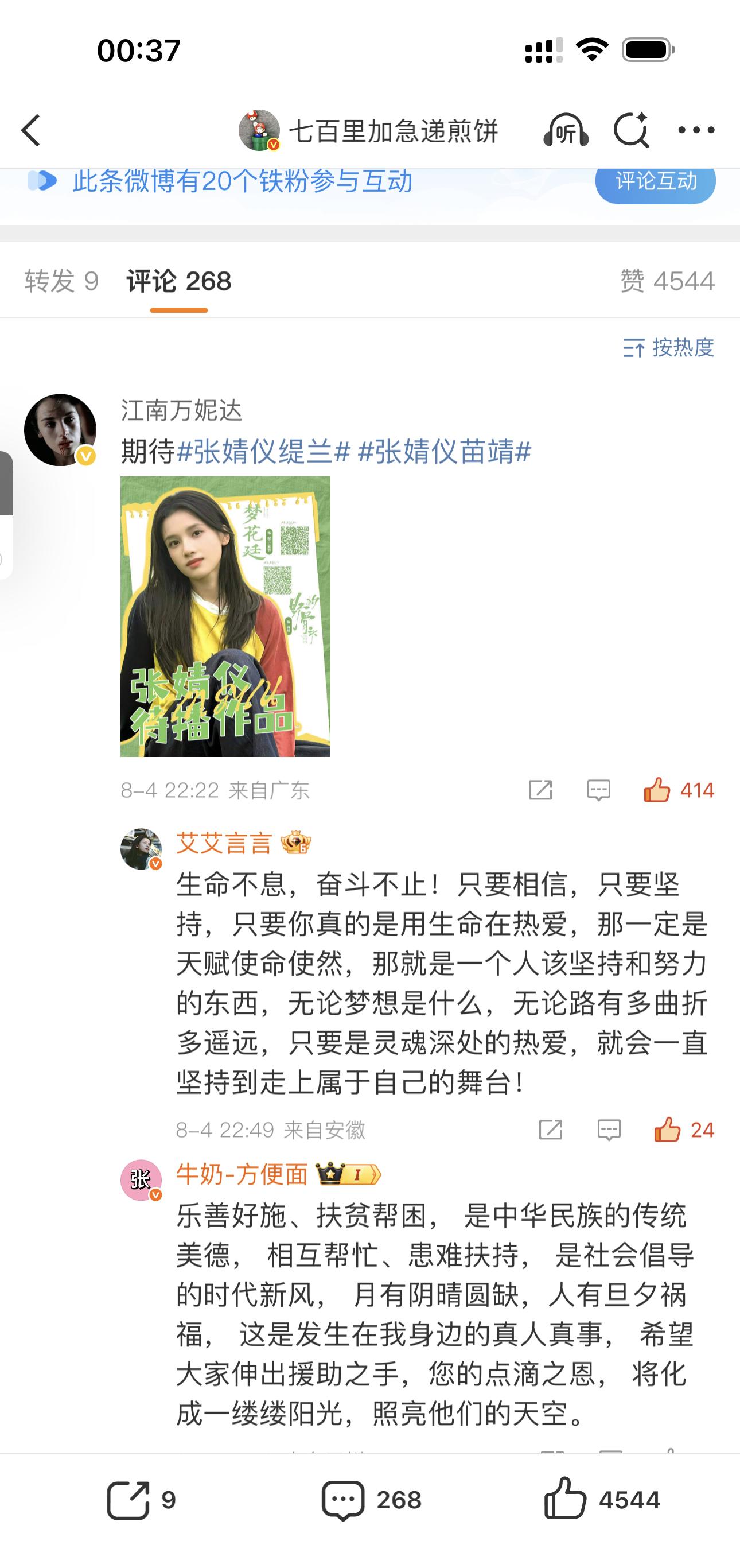This screenshot has width=740, height=1568.
Task: Reply to 江南万妮达's comment
Action: pos(598,790)
